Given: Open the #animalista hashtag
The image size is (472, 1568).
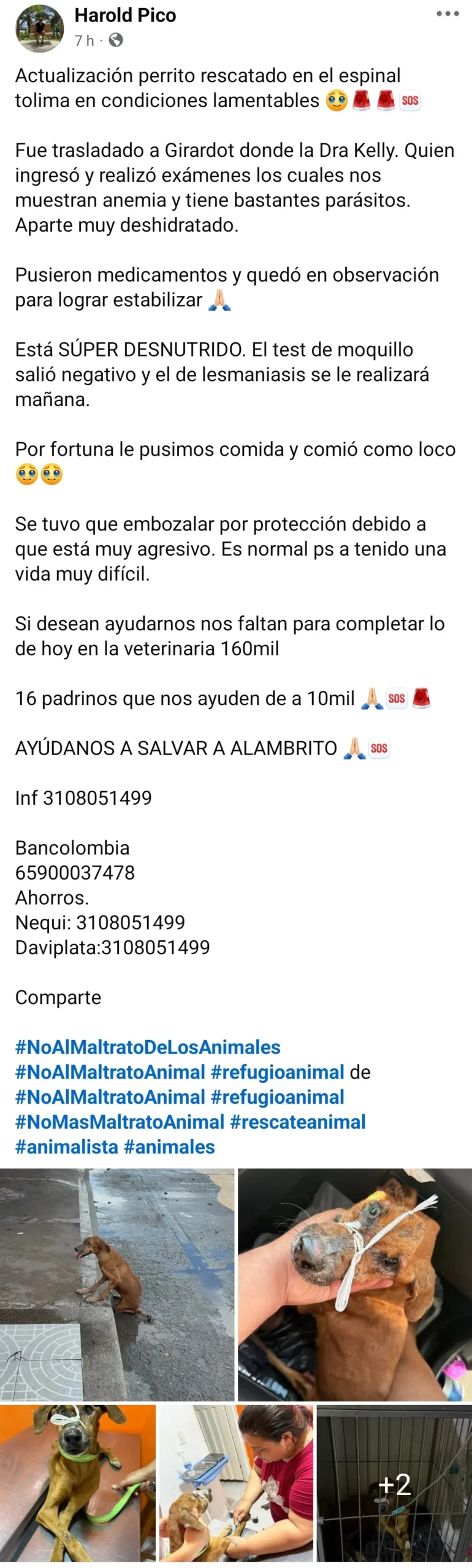Looking at the screenshot, I should (66, 1147).
